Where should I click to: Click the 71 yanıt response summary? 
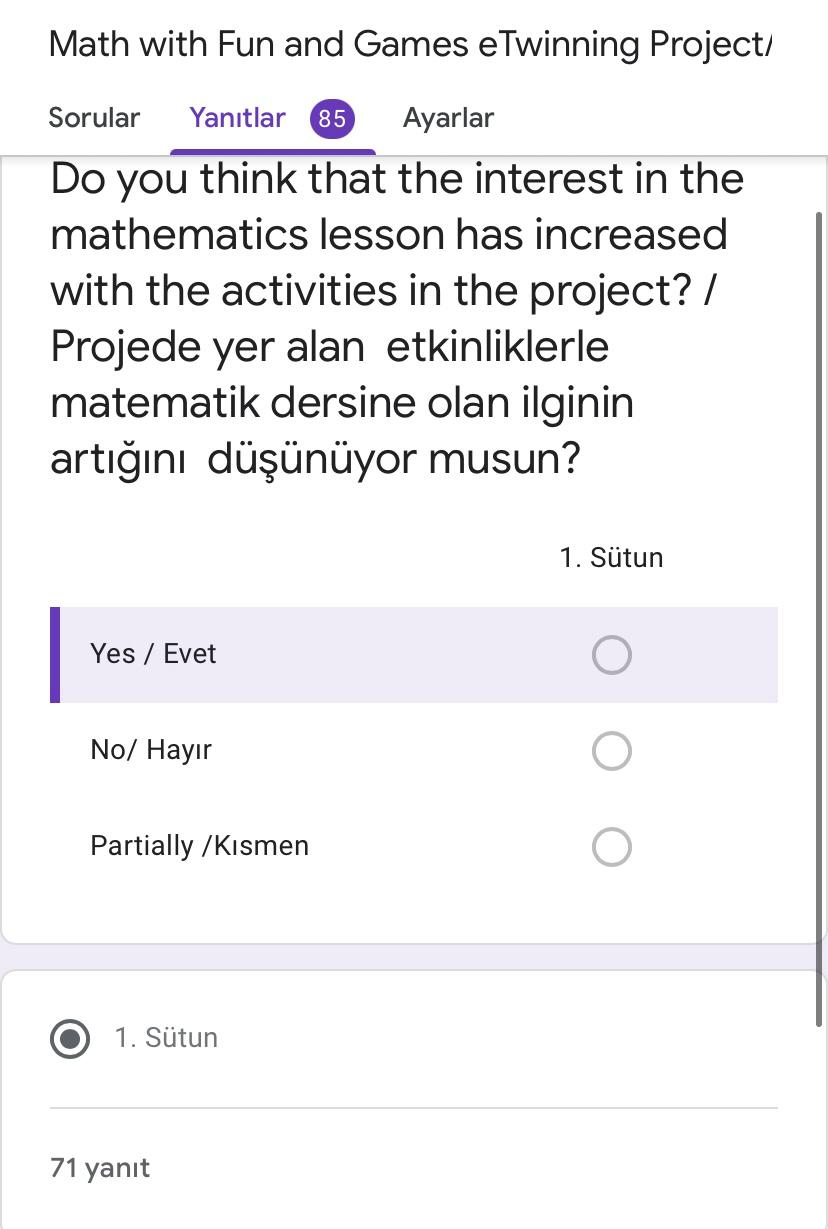(99, 1167)
